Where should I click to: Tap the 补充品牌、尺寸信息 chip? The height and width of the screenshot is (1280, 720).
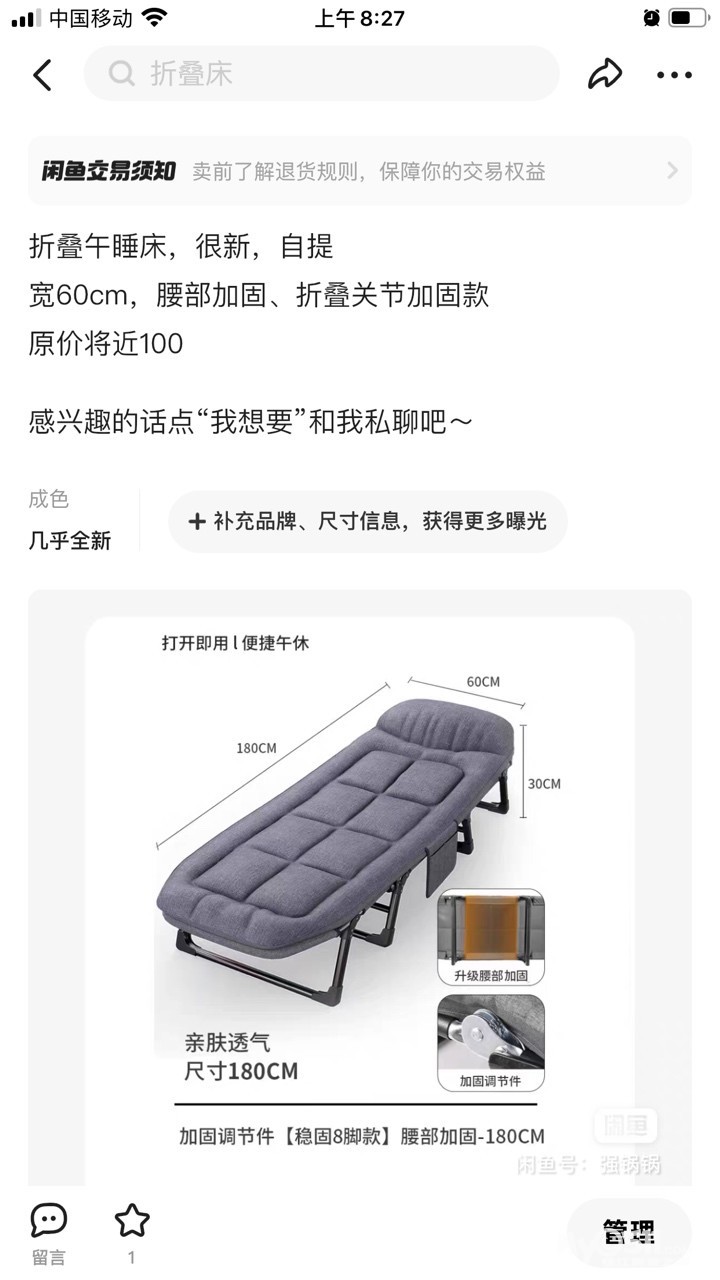(368, 521)
